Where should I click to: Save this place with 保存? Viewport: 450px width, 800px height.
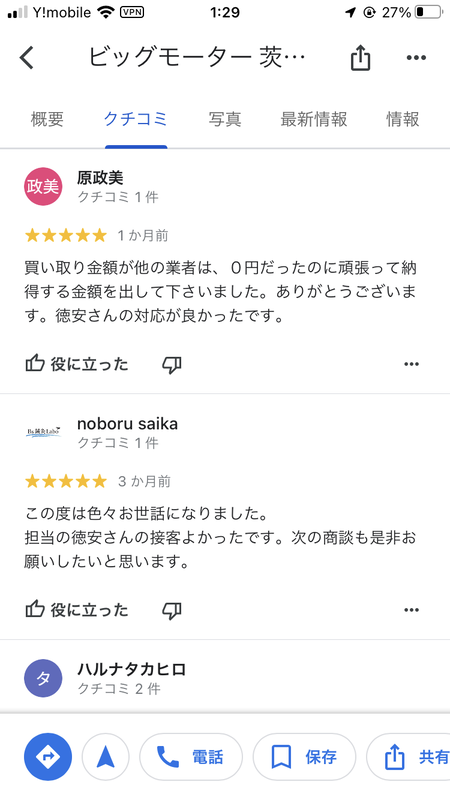[x=305, y=757]
